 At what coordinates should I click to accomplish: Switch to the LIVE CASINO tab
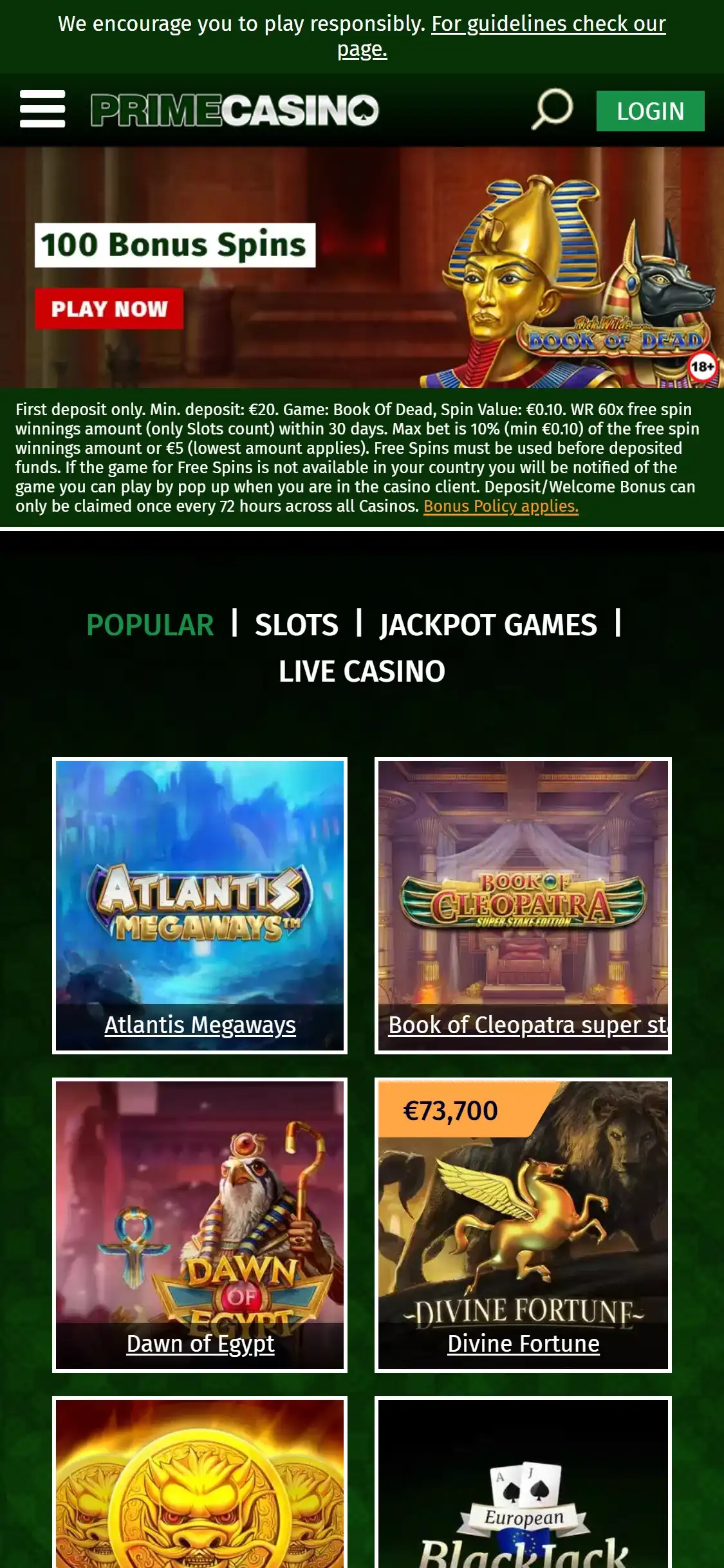(x=362, y=671)
